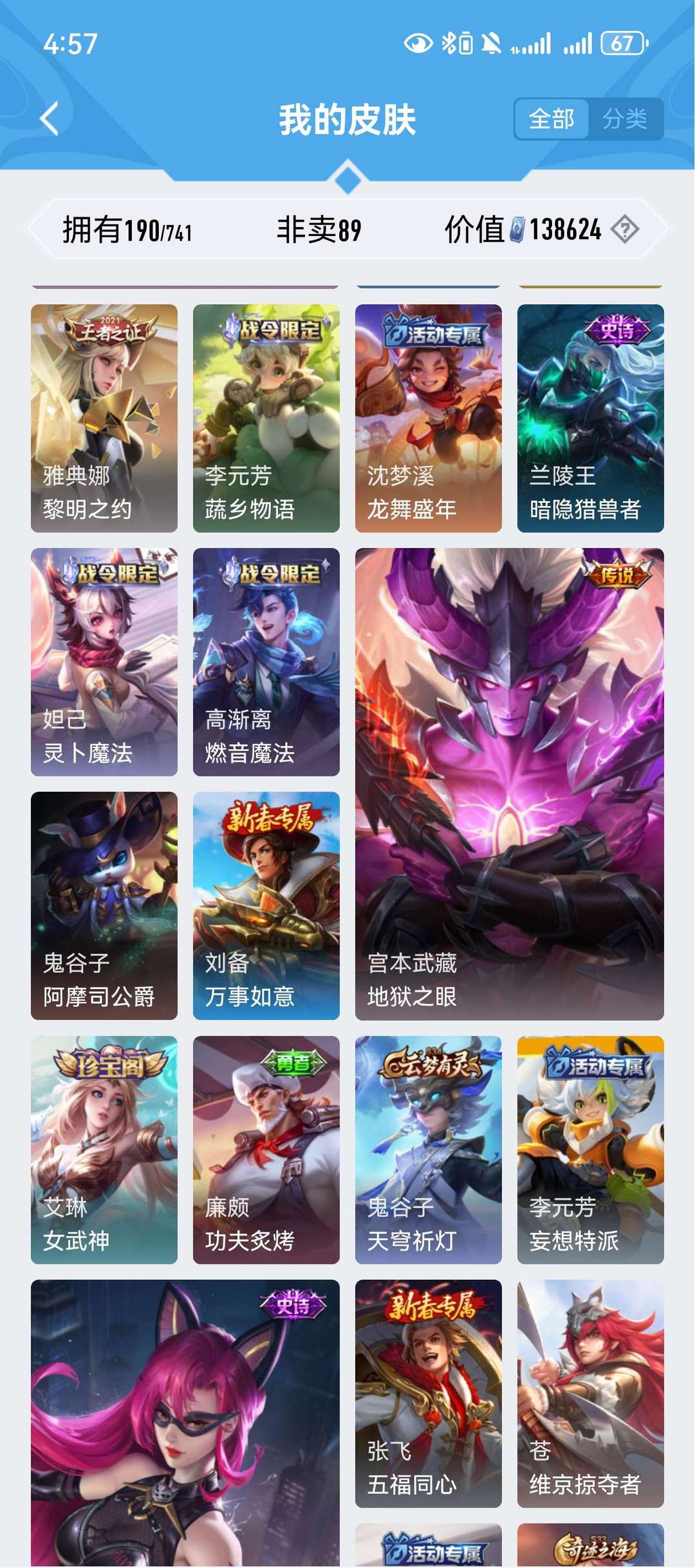Go back using the top-left arrow
695x1568 pixels.
click(x=50, y=119)
